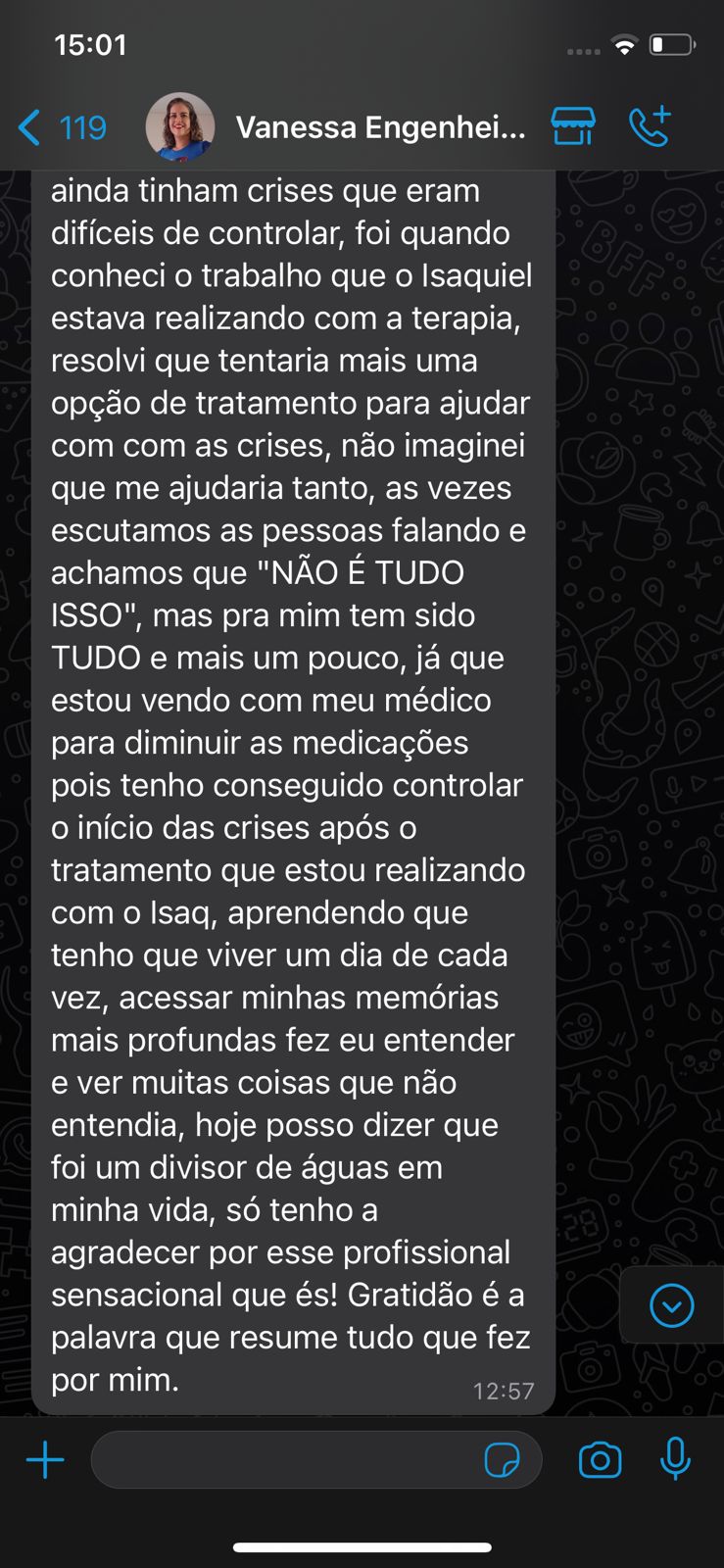The height and width of the screenshot is (1568, 724).
Task: Open the sticker picker
Action: [503, 1460]
